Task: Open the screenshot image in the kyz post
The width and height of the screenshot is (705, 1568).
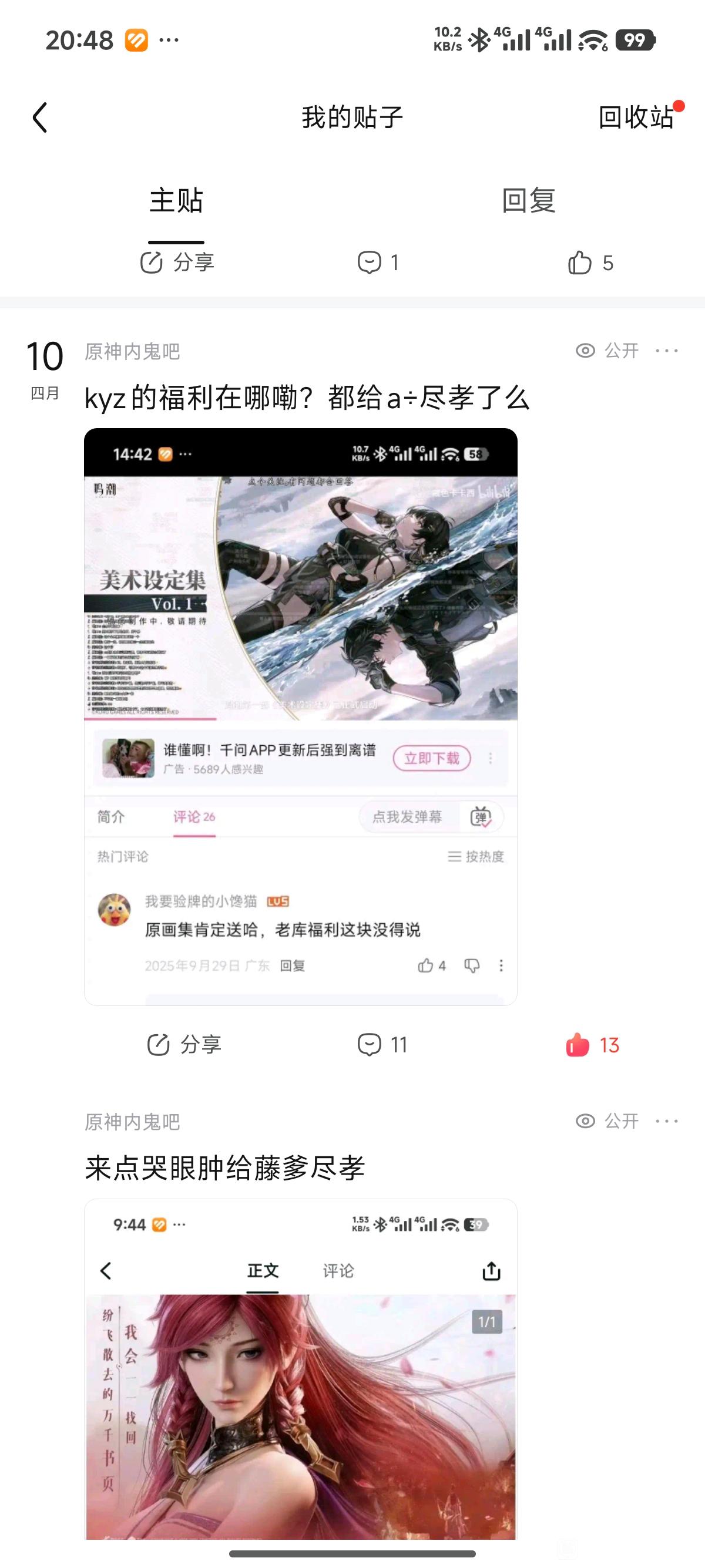Action: pyautogui.click(x=301, y=717)
